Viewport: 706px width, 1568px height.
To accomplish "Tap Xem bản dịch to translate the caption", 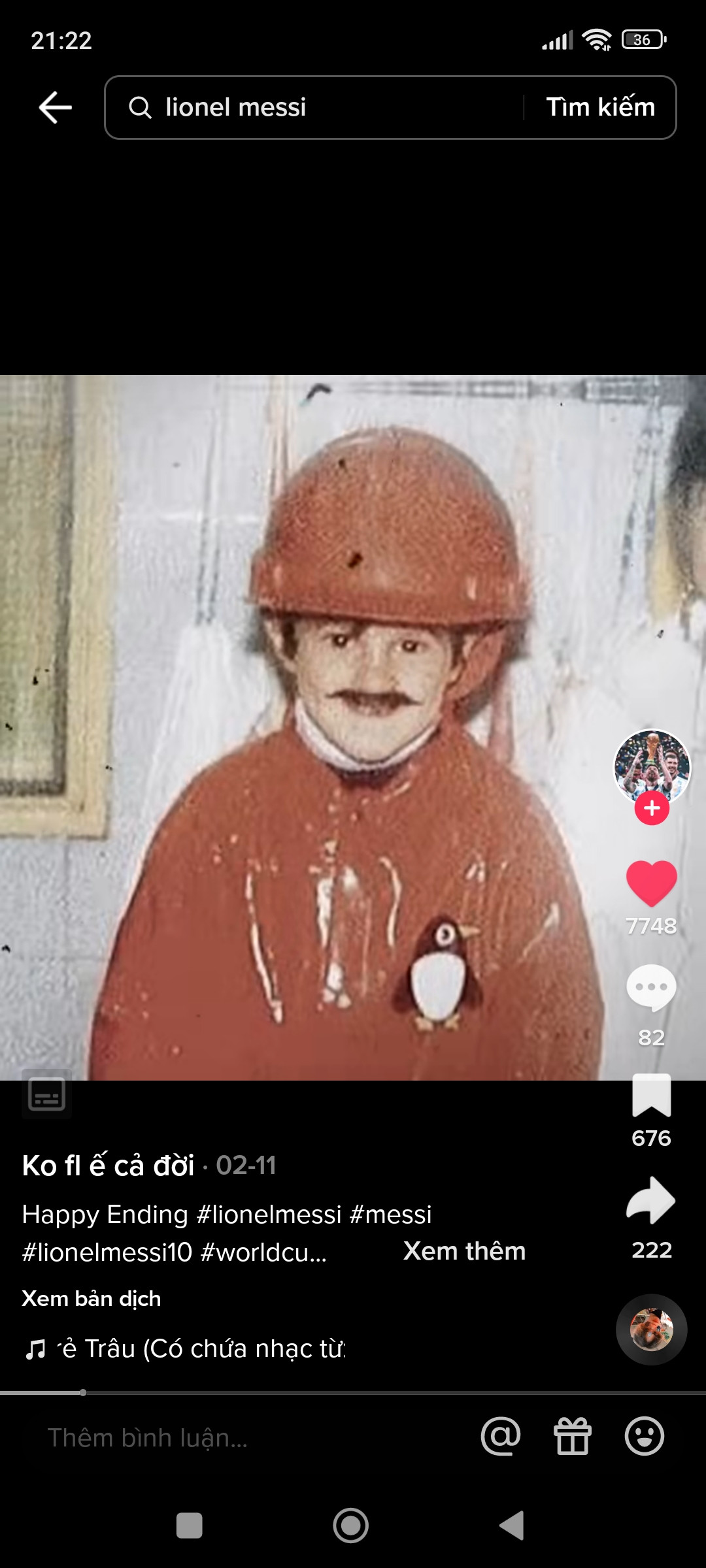I will tap(92, 1298).
